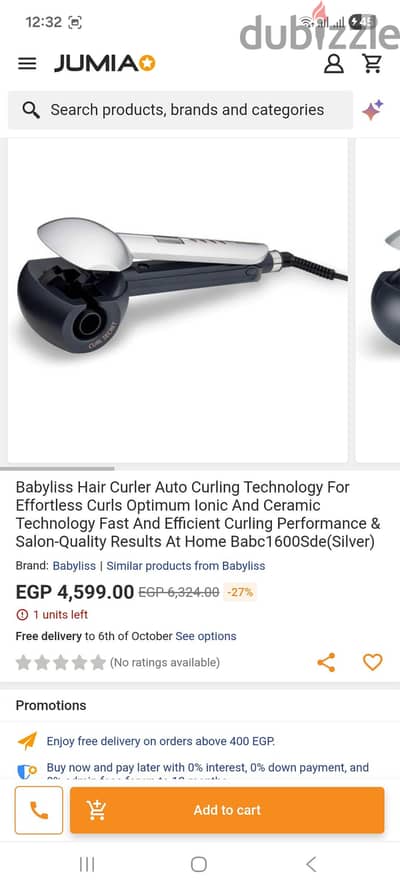
Task: Share this product
Action: [326, 662]
